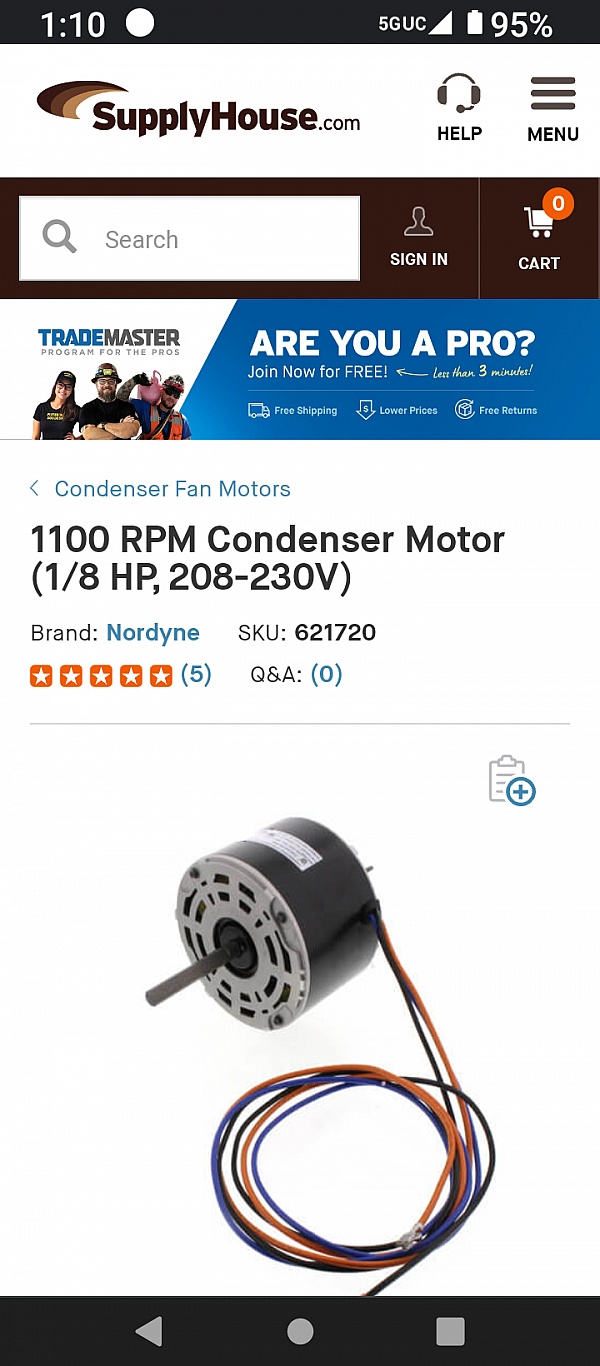Tap the Search input field
600x1366 pixels.
pos(190,239)
